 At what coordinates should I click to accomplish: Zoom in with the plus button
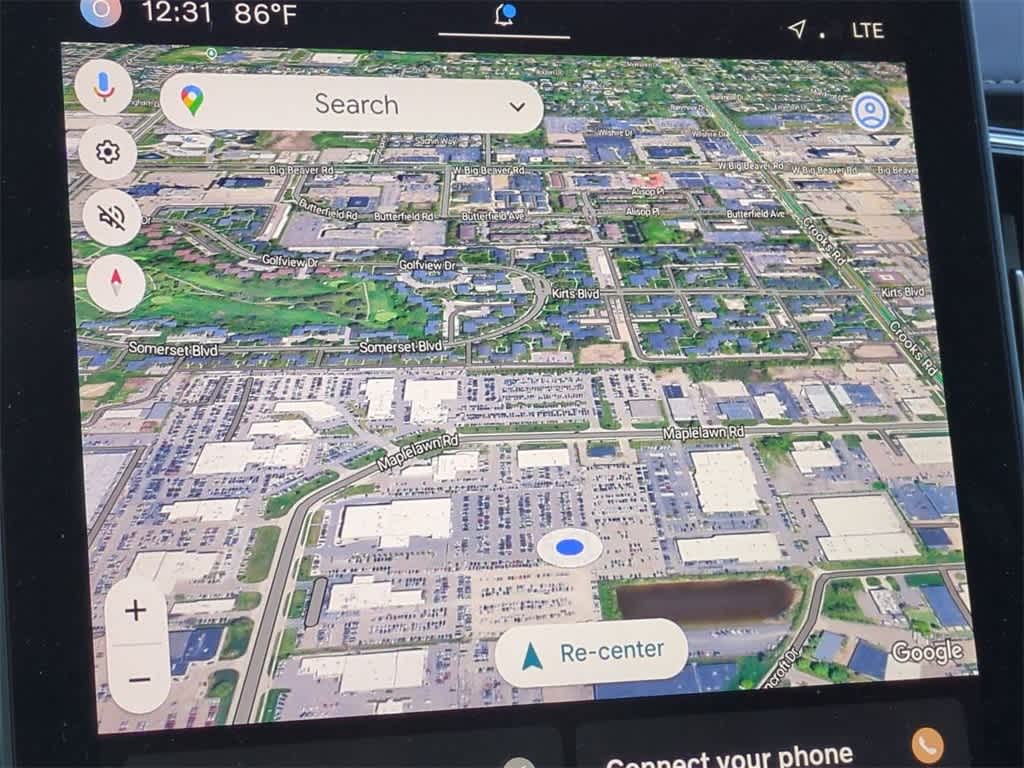pyautogui.click(x=136, y=610)
